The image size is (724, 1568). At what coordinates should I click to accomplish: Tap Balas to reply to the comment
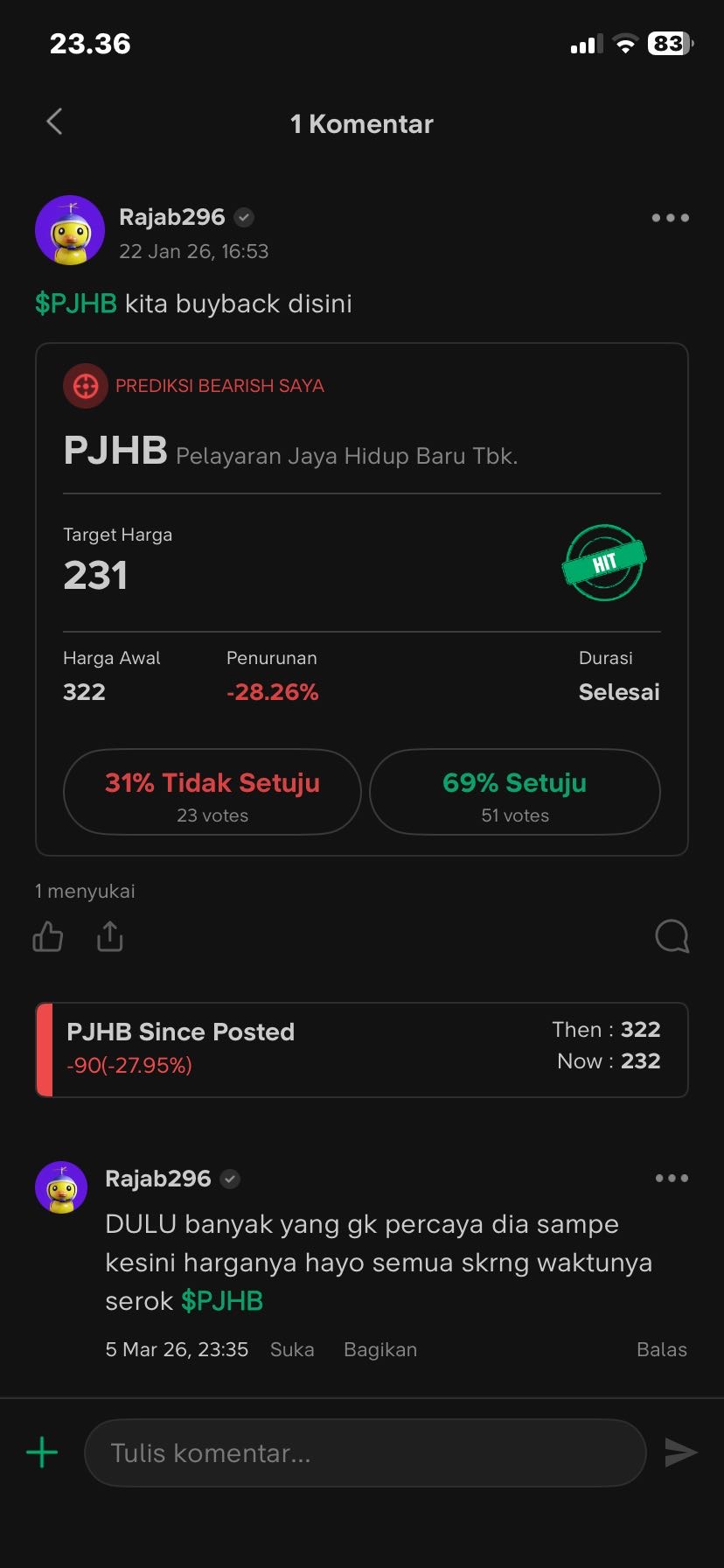(661, 1349)
